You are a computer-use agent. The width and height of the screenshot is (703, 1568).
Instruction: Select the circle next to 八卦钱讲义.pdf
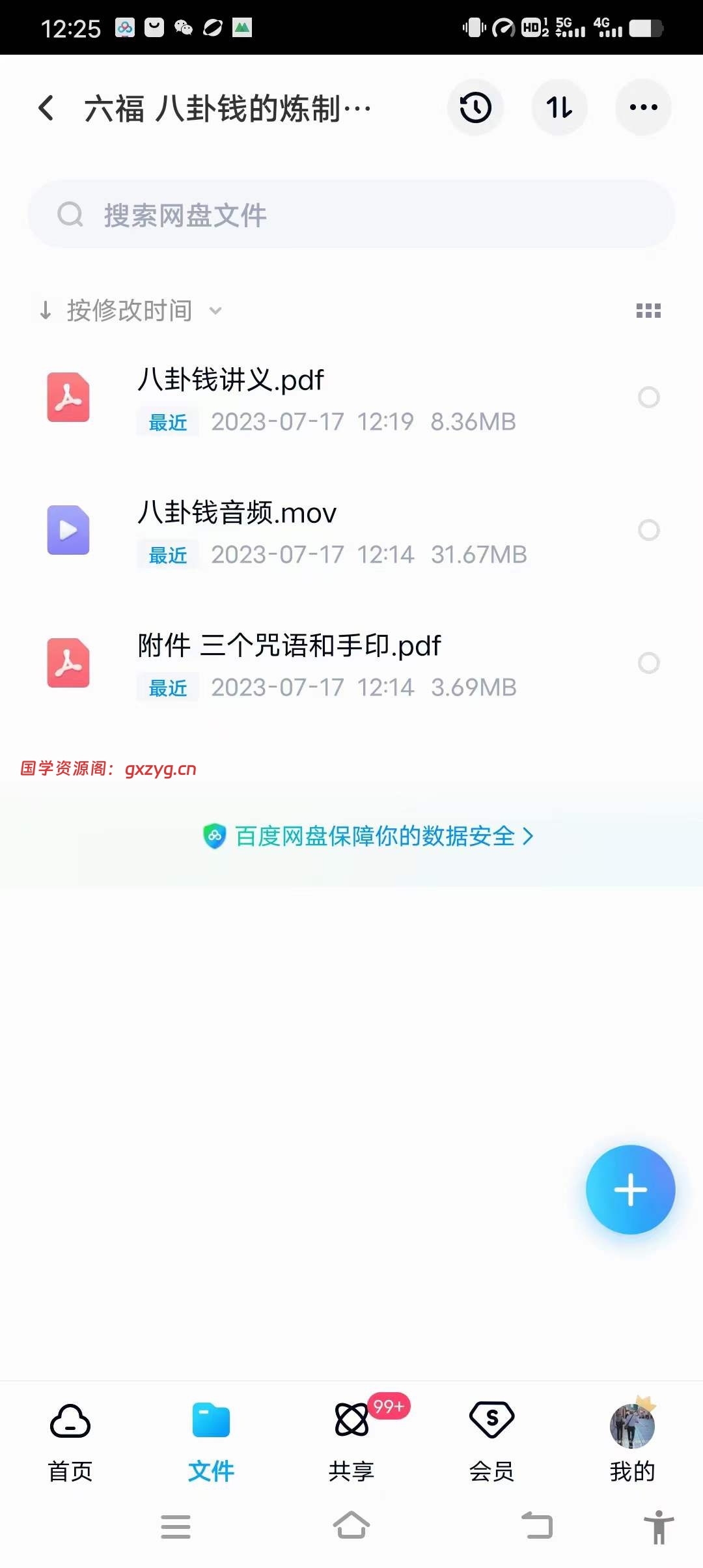[x=649, y=397]
